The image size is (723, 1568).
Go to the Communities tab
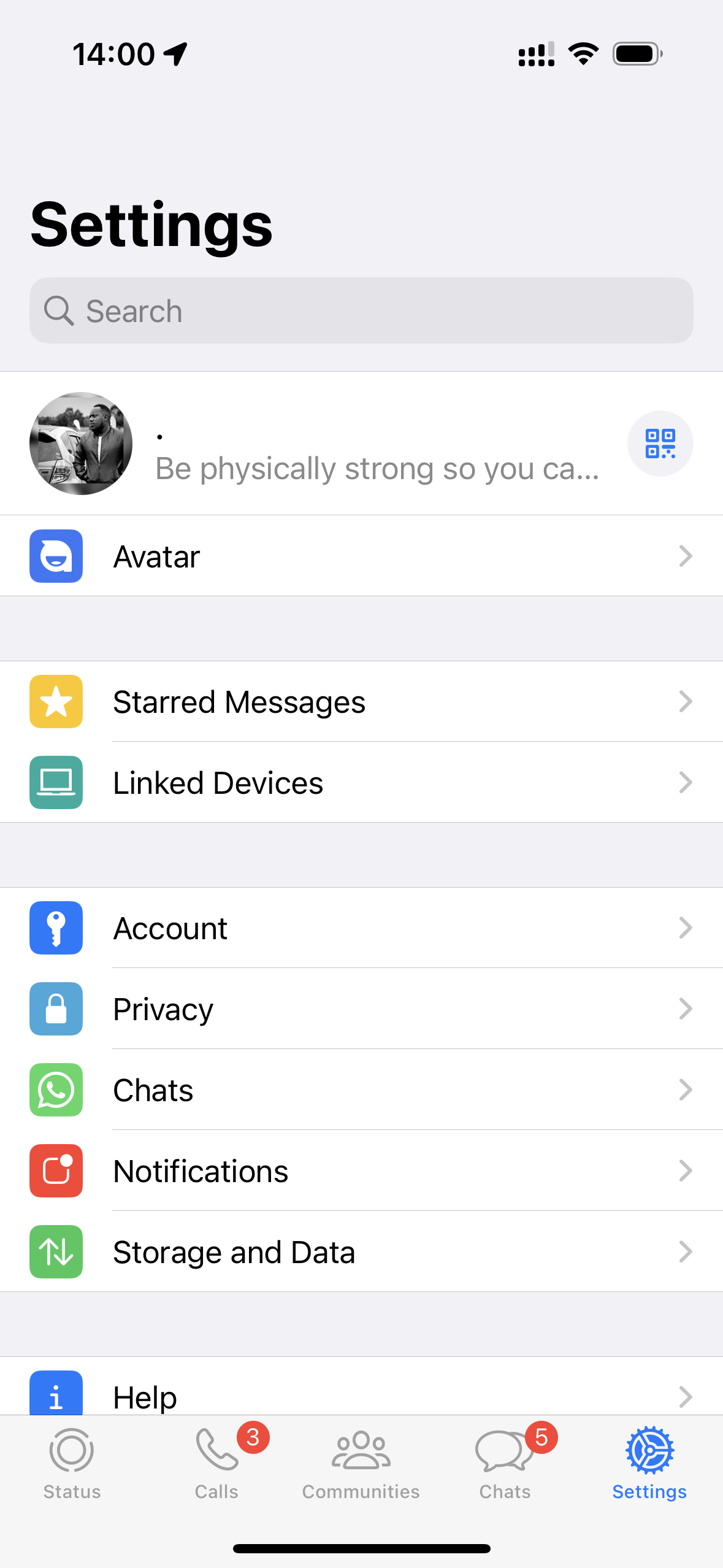[x=361, y=1464]
